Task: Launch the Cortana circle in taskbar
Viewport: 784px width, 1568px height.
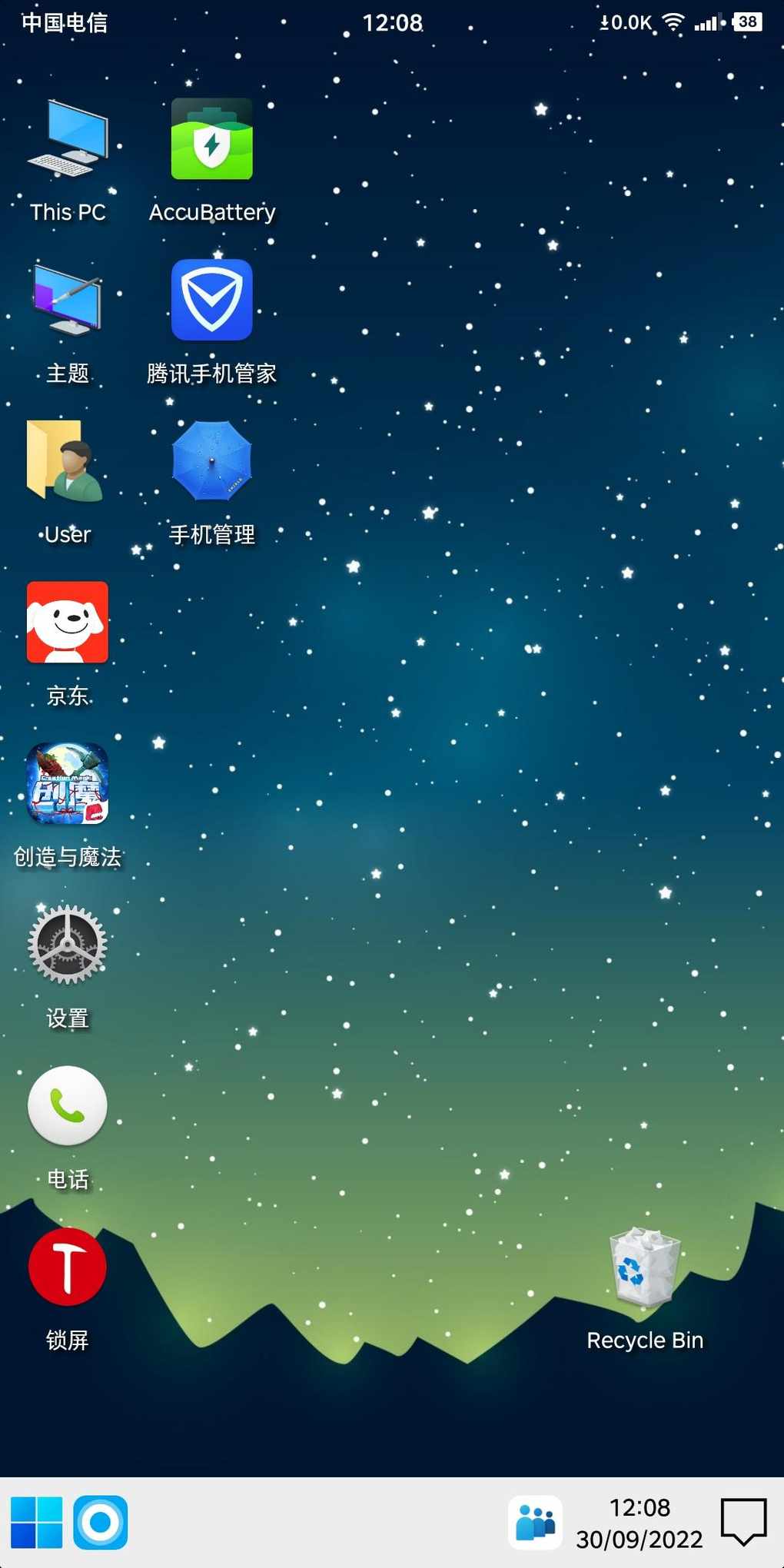Action: [101, 1522]
